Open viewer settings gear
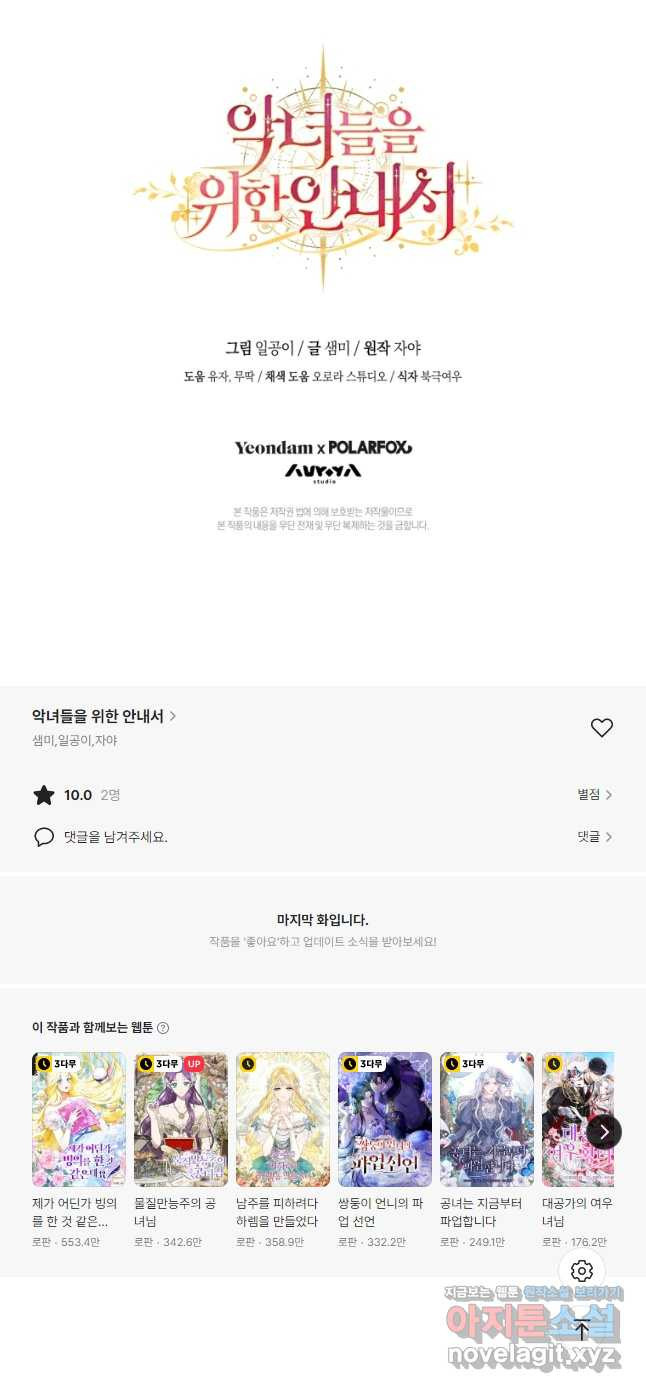The width and height of the screenshot is (646, 1393). [x=582, y=1271]
